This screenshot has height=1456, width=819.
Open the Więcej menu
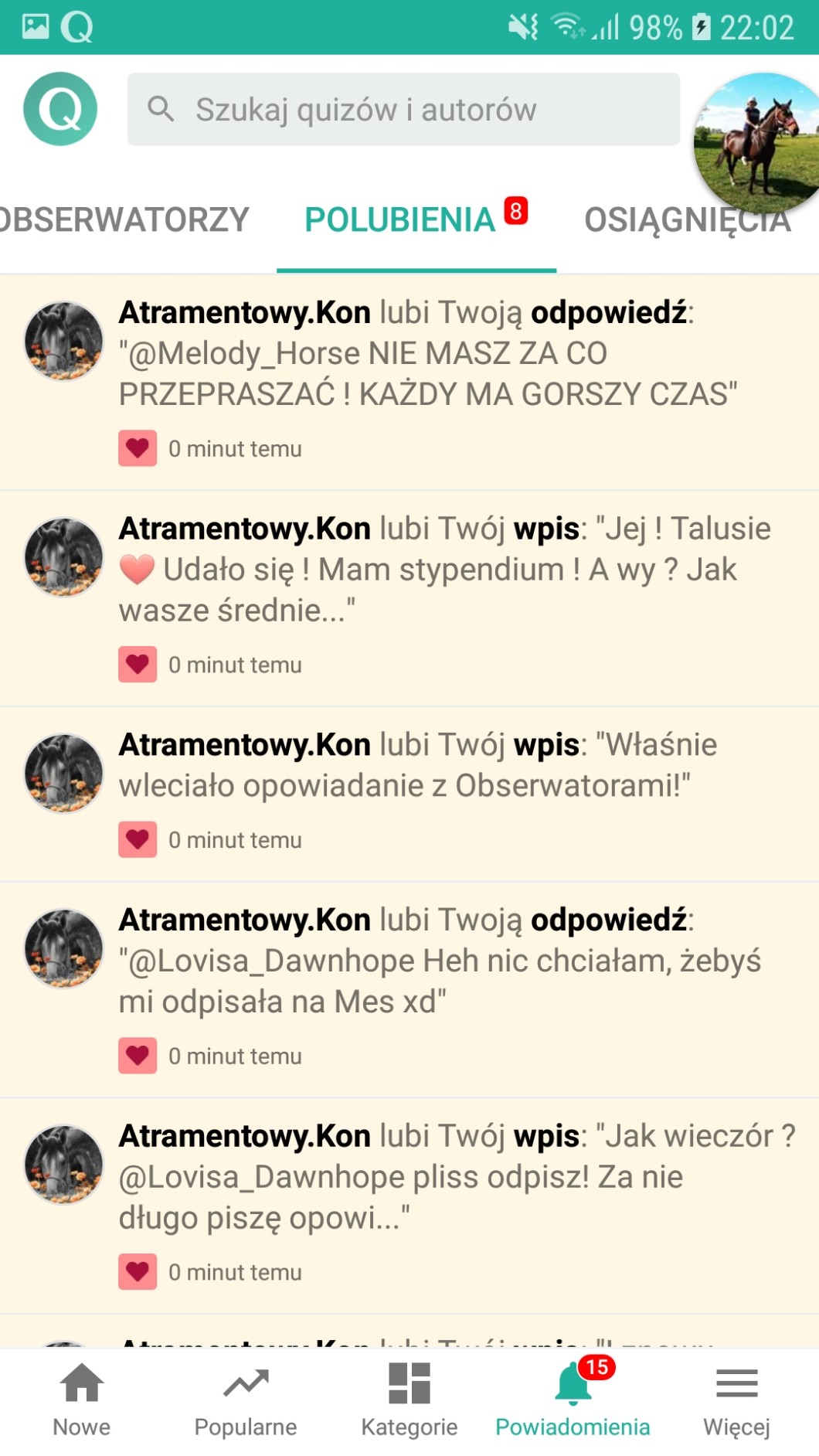point(737,1401)
